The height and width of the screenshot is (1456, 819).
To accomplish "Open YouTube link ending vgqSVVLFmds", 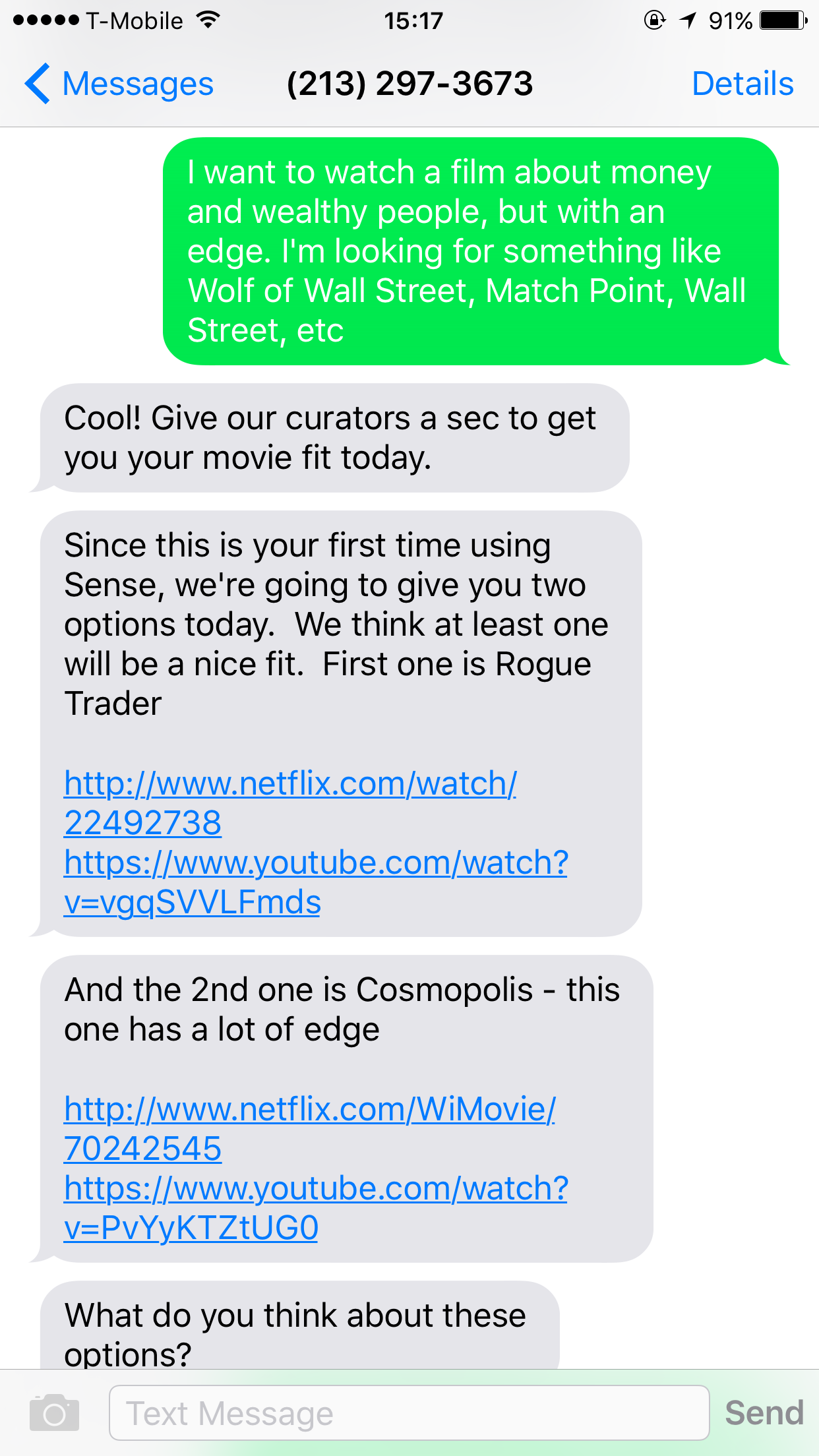I will [315, 864].
